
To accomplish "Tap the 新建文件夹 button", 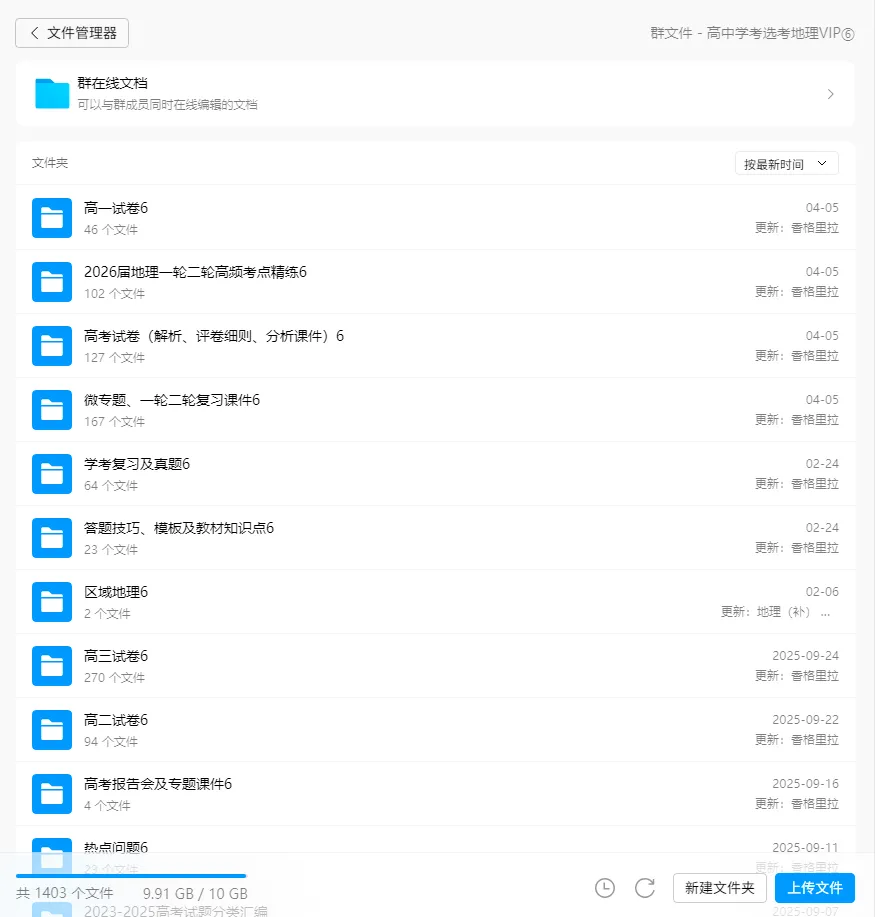I will [719, 888].
